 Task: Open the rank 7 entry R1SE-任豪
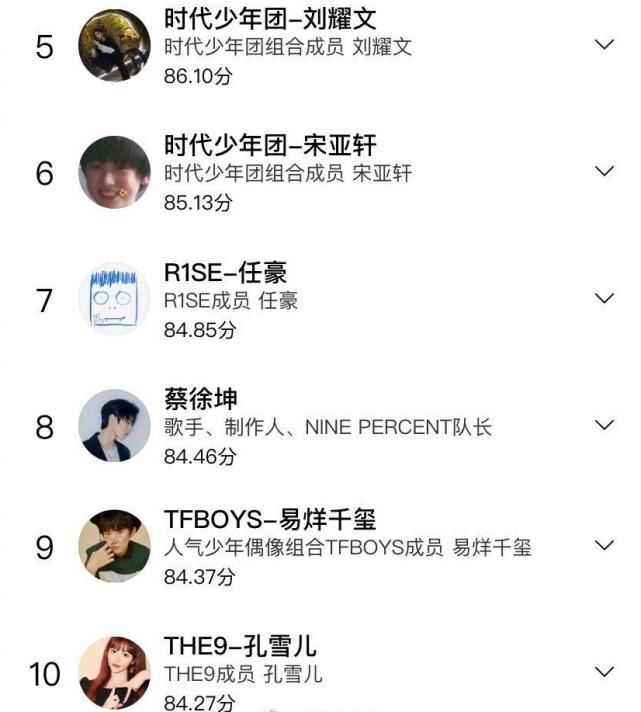click(x=225, y=273)
